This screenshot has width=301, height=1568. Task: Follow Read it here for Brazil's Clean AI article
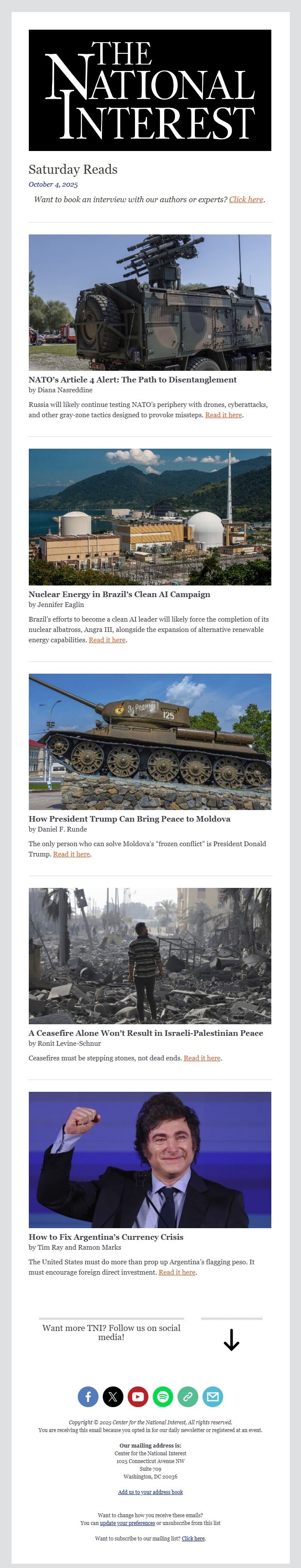(x=107, y=640)
